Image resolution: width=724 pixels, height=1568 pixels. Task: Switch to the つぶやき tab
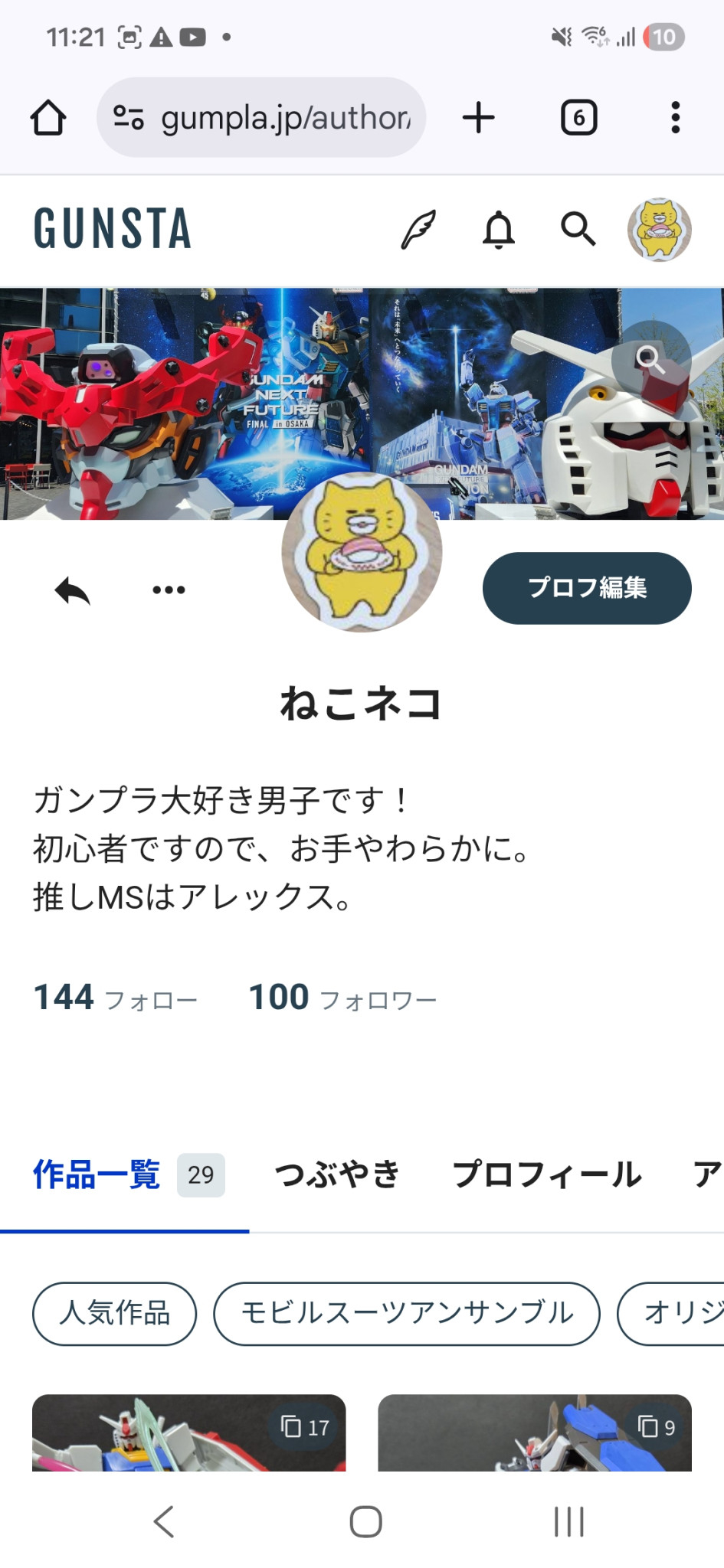pyautogui.click(x=338, y=1174)
